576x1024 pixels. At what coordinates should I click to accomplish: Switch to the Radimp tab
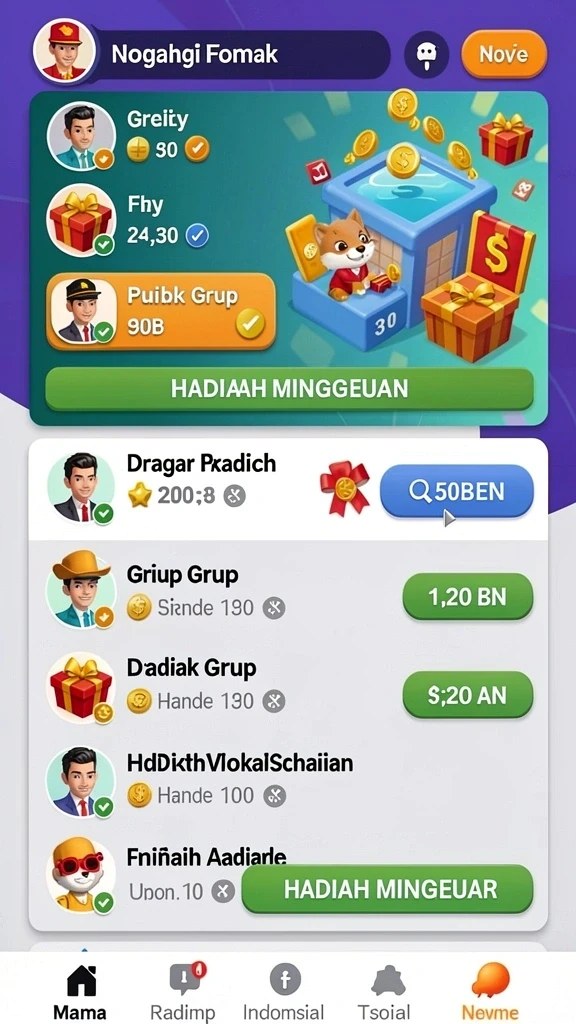click(182, 993)
